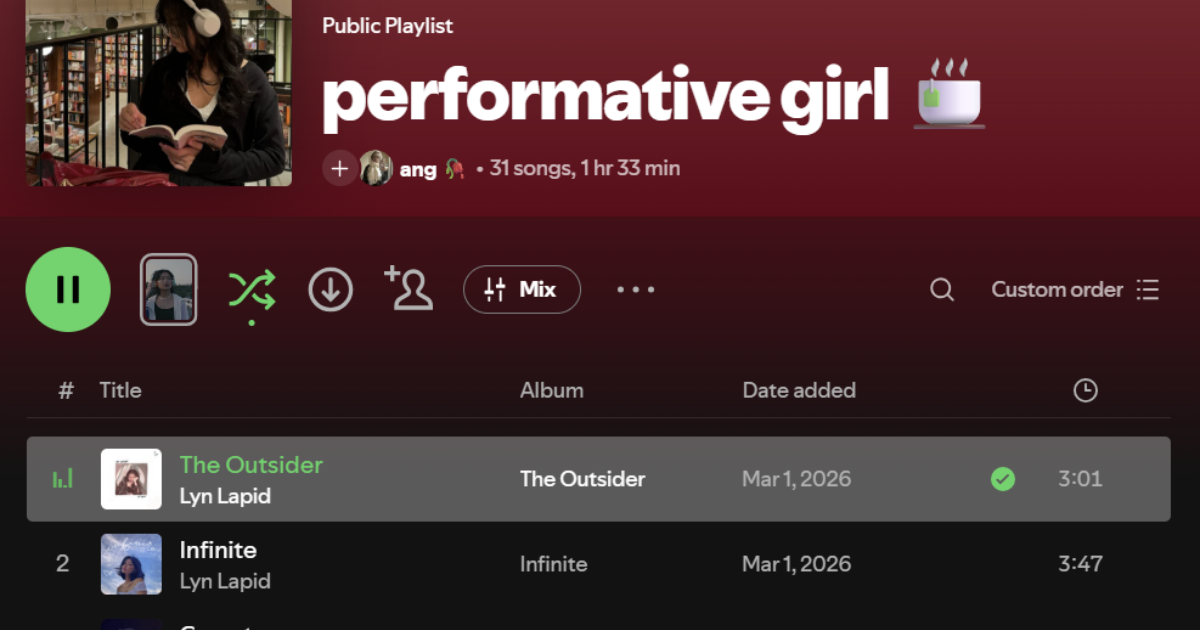Viewport: 1200px width, 630px height.
Task: Open the Infinite album link
Action: tap(553, 564)
